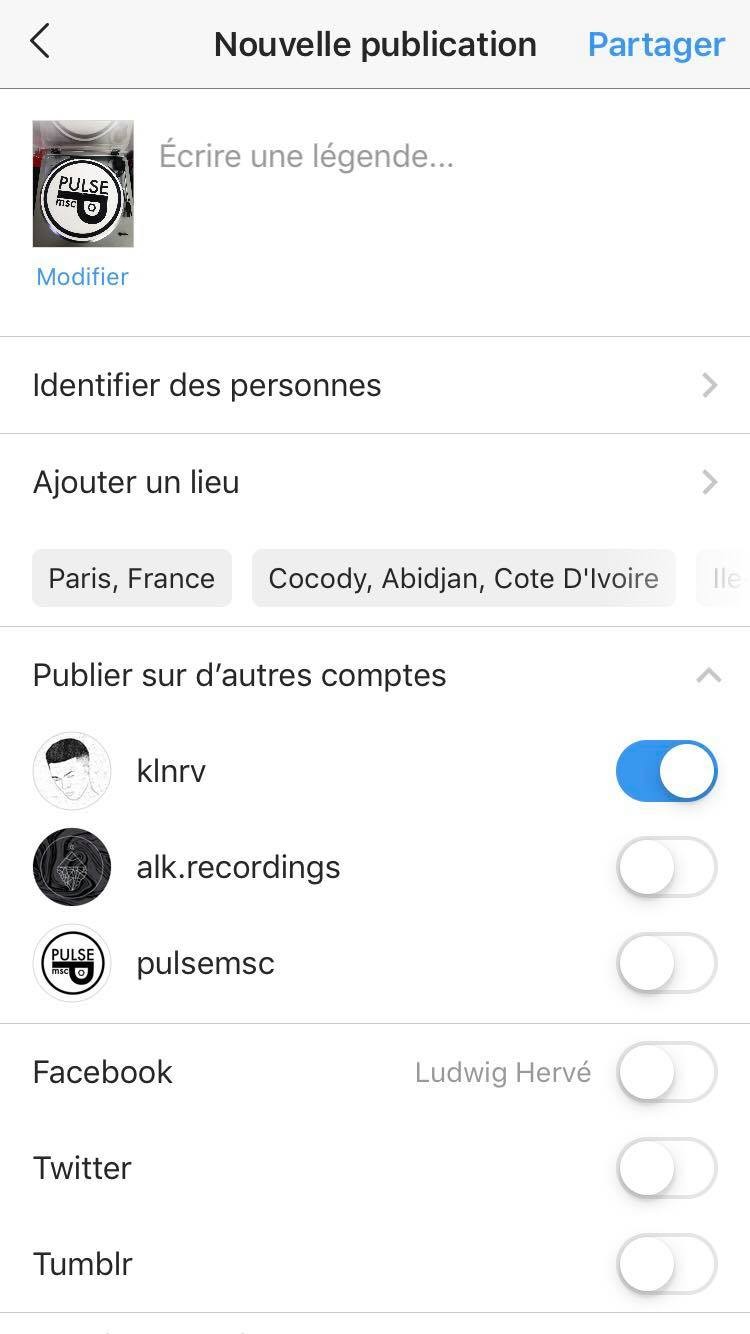Viewport: 750px width, 1334px height.
Task: Enable posting to pulsemsc
Action: pos(667,963)
